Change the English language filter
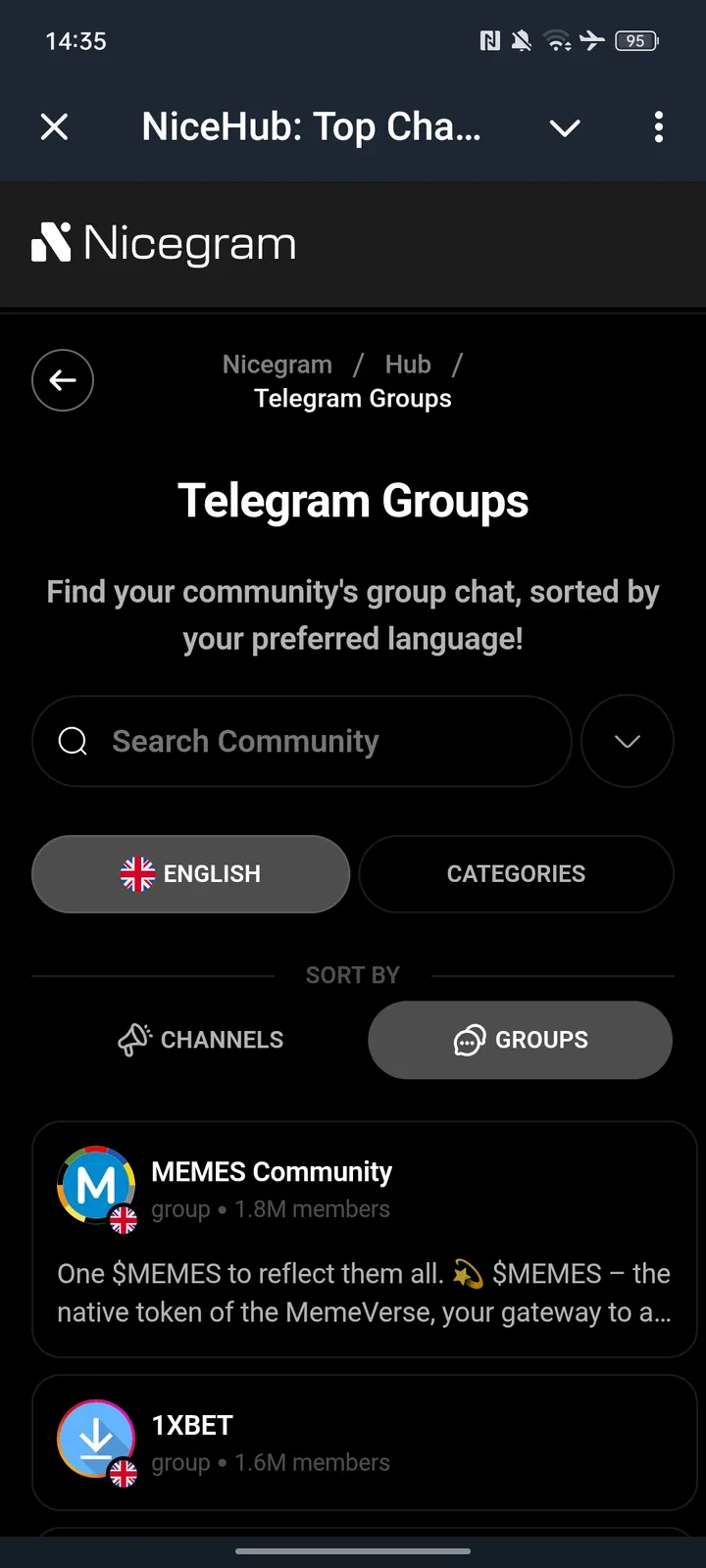The width and height of the screenshot is (706, 1568). click(x=191, y=874)
